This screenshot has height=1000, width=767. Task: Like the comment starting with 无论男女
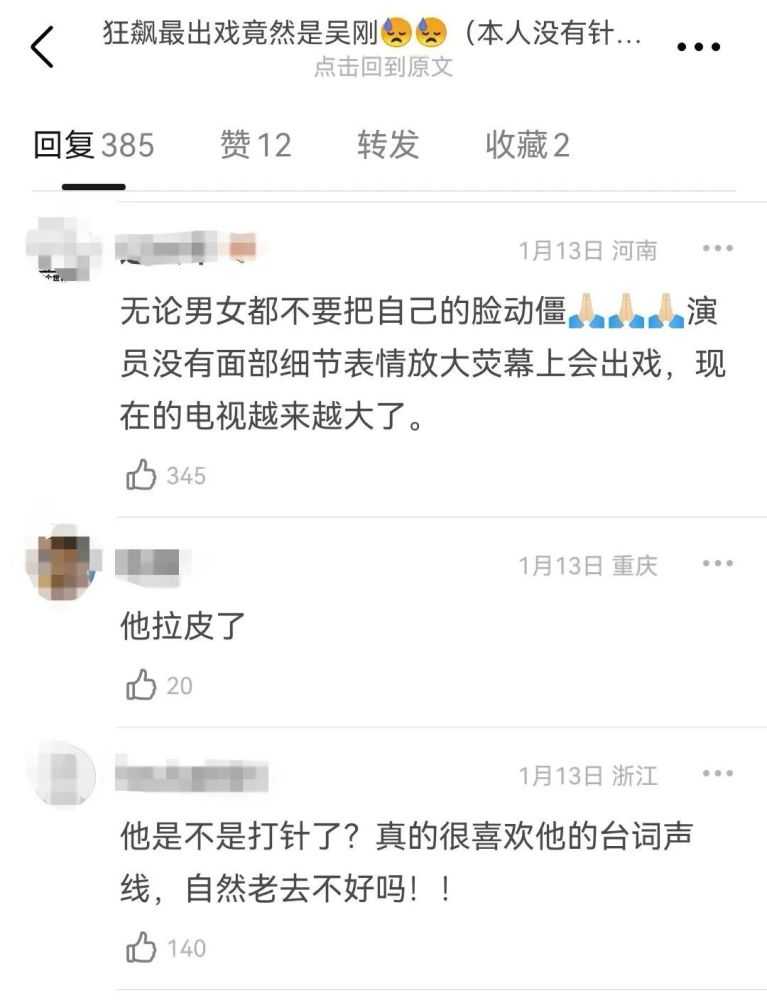point(142,476)
